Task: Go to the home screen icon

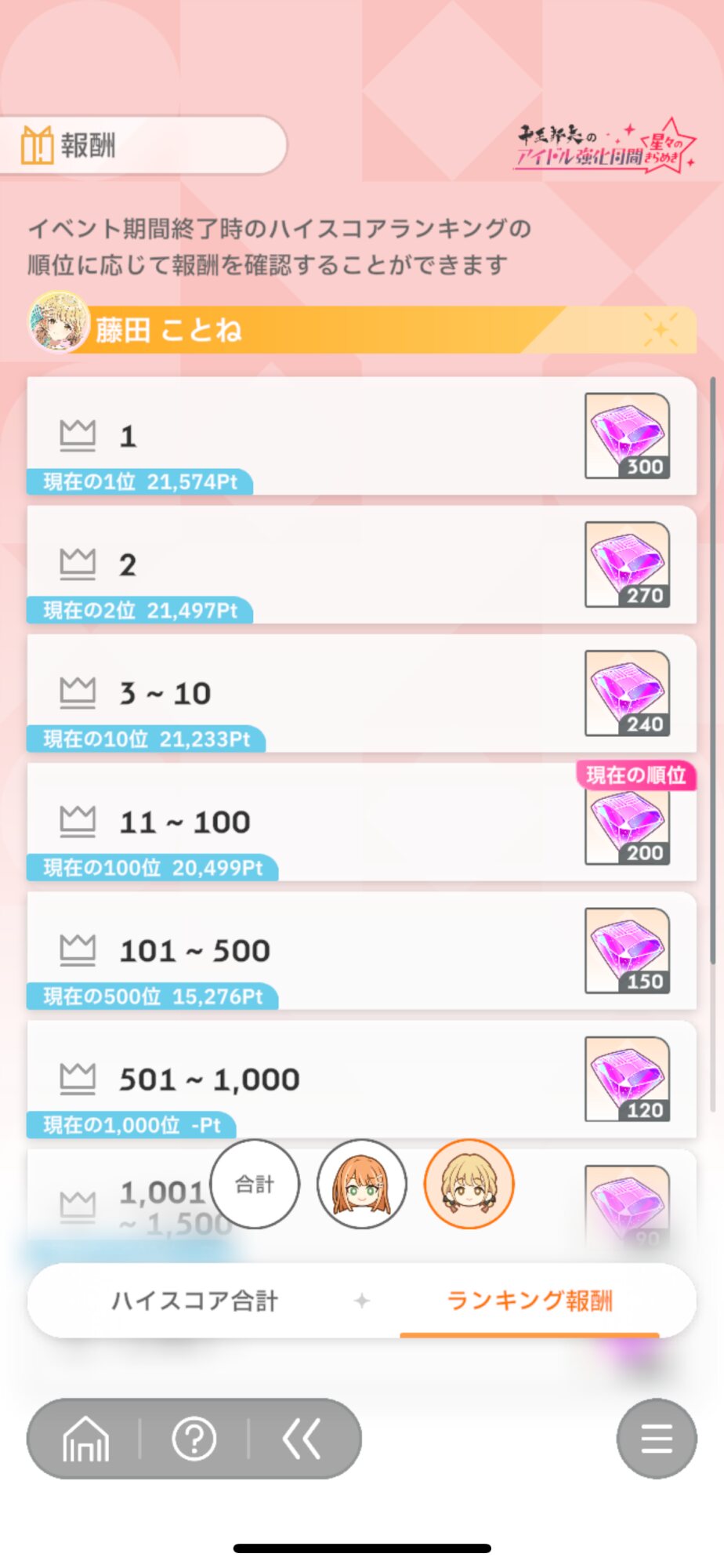Action: 85,1439
